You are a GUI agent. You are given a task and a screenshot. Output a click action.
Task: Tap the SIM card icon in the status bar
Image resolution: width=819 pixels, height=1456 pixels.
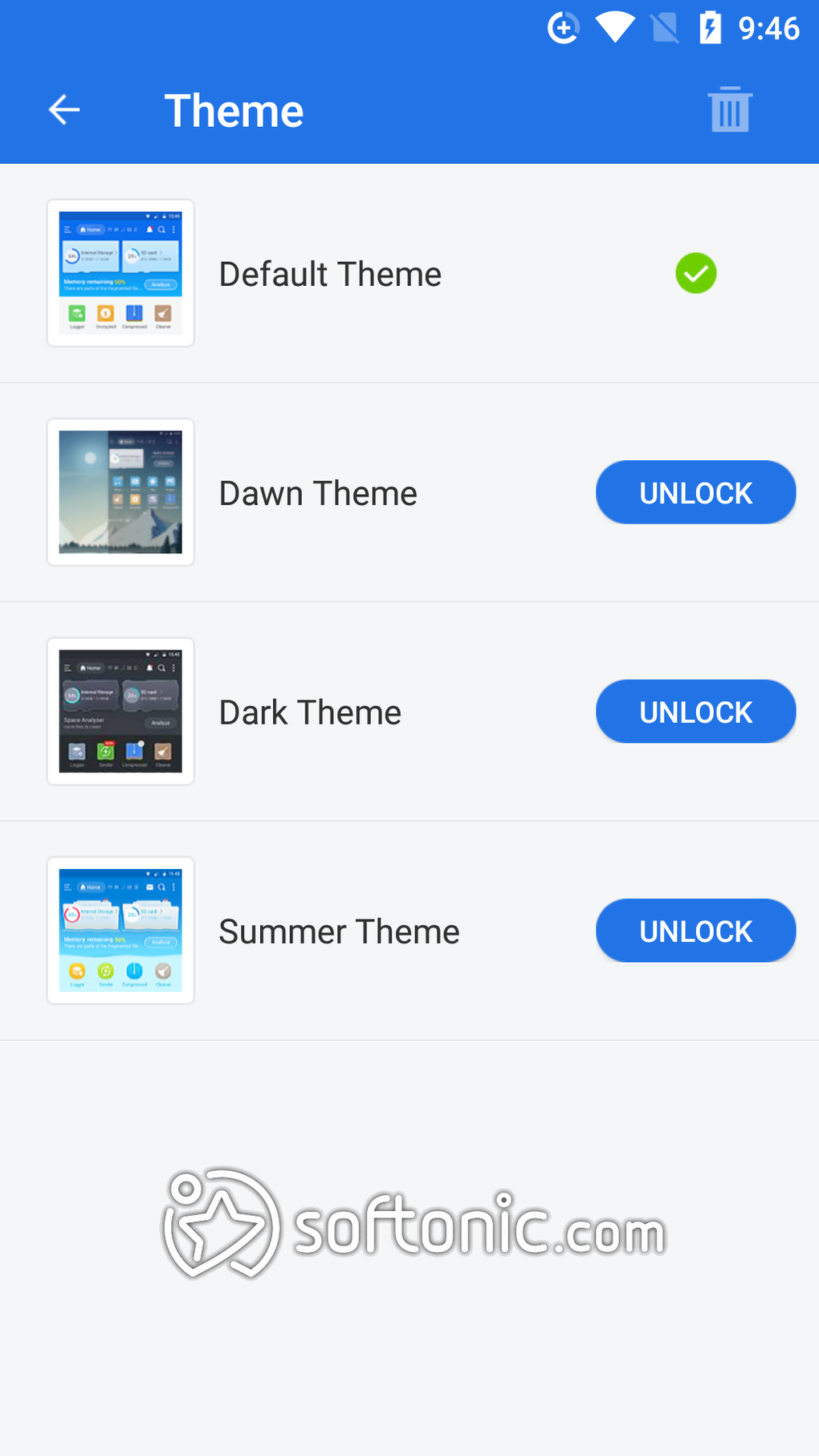pos(664,27)
